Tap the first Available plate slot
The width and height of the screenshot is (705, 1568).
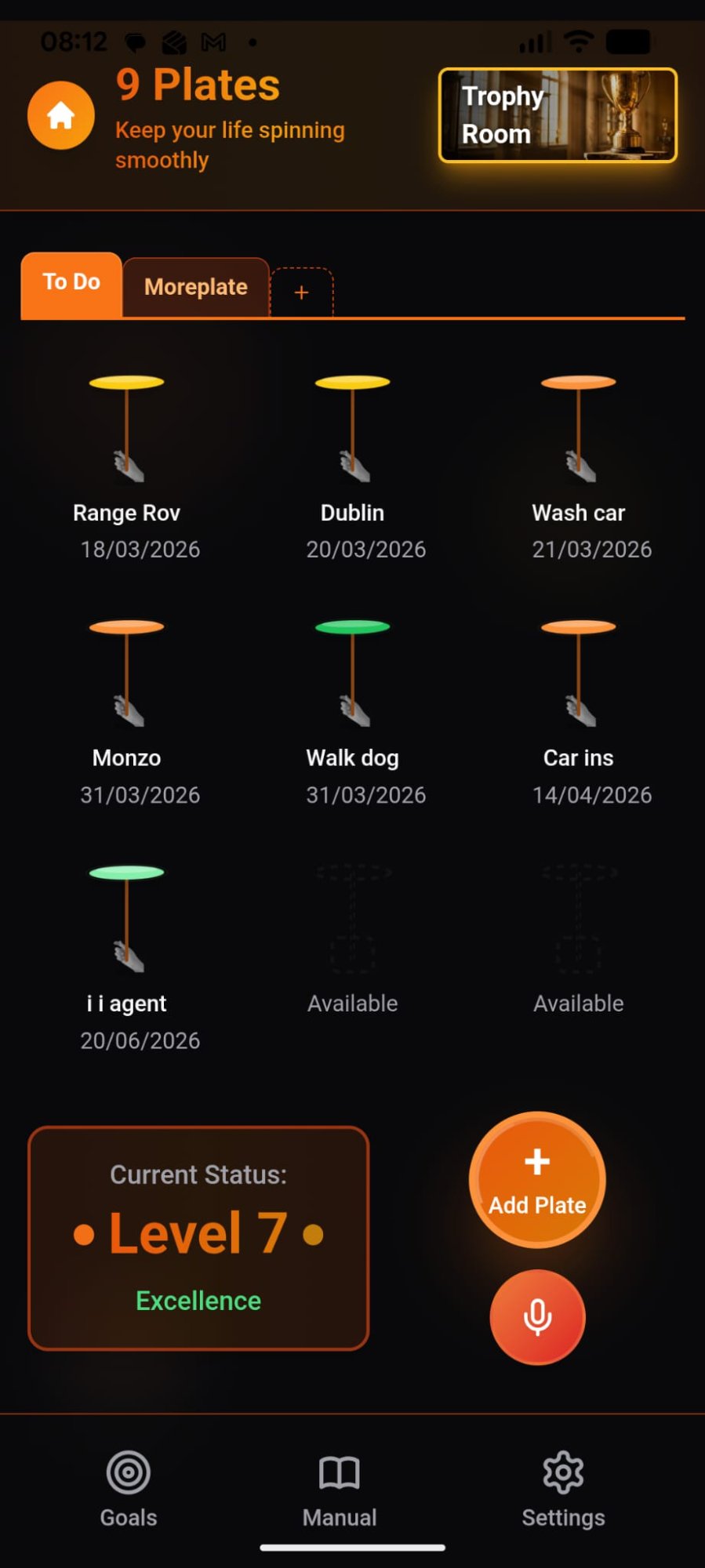point(352,925)
